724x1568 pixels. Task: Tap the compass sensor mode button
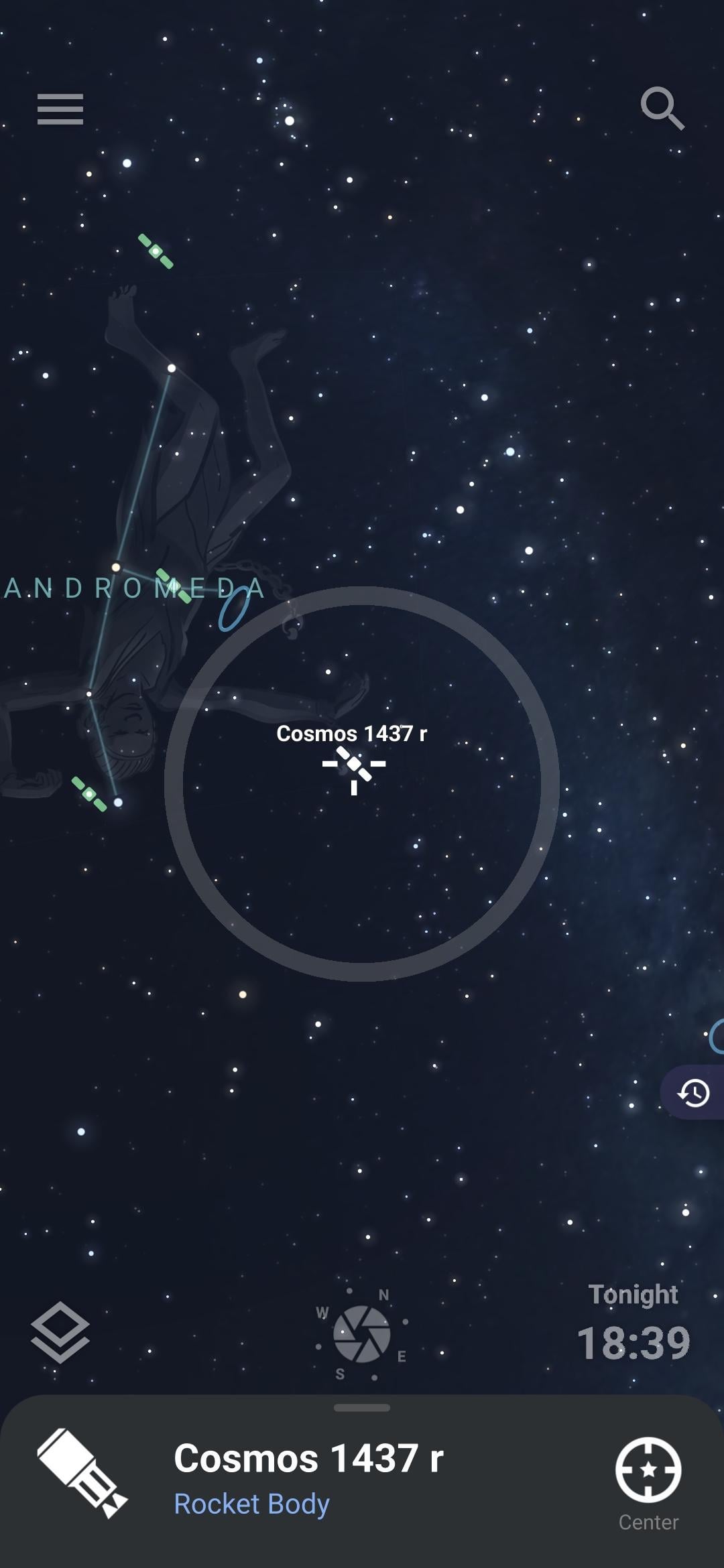362,1333
